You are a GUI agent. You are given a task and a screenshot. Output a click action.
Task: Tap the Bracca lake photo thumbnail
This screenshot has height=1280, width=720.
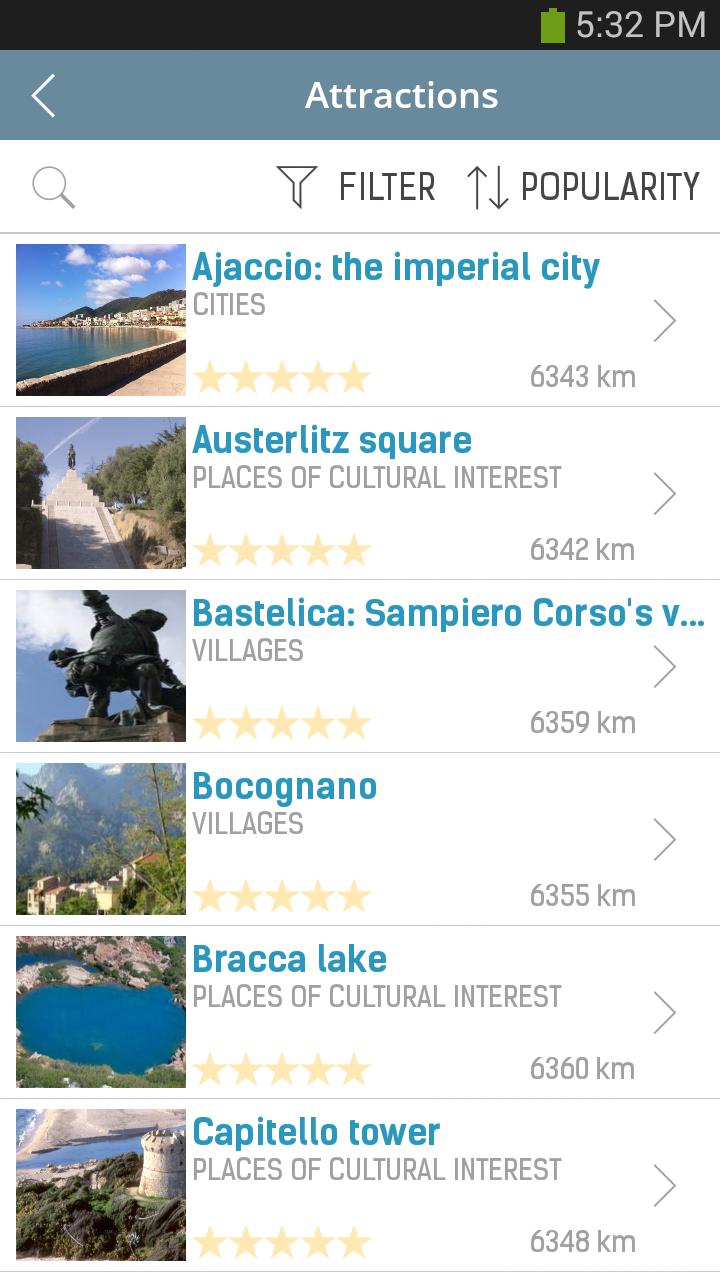click(100, 1012)
